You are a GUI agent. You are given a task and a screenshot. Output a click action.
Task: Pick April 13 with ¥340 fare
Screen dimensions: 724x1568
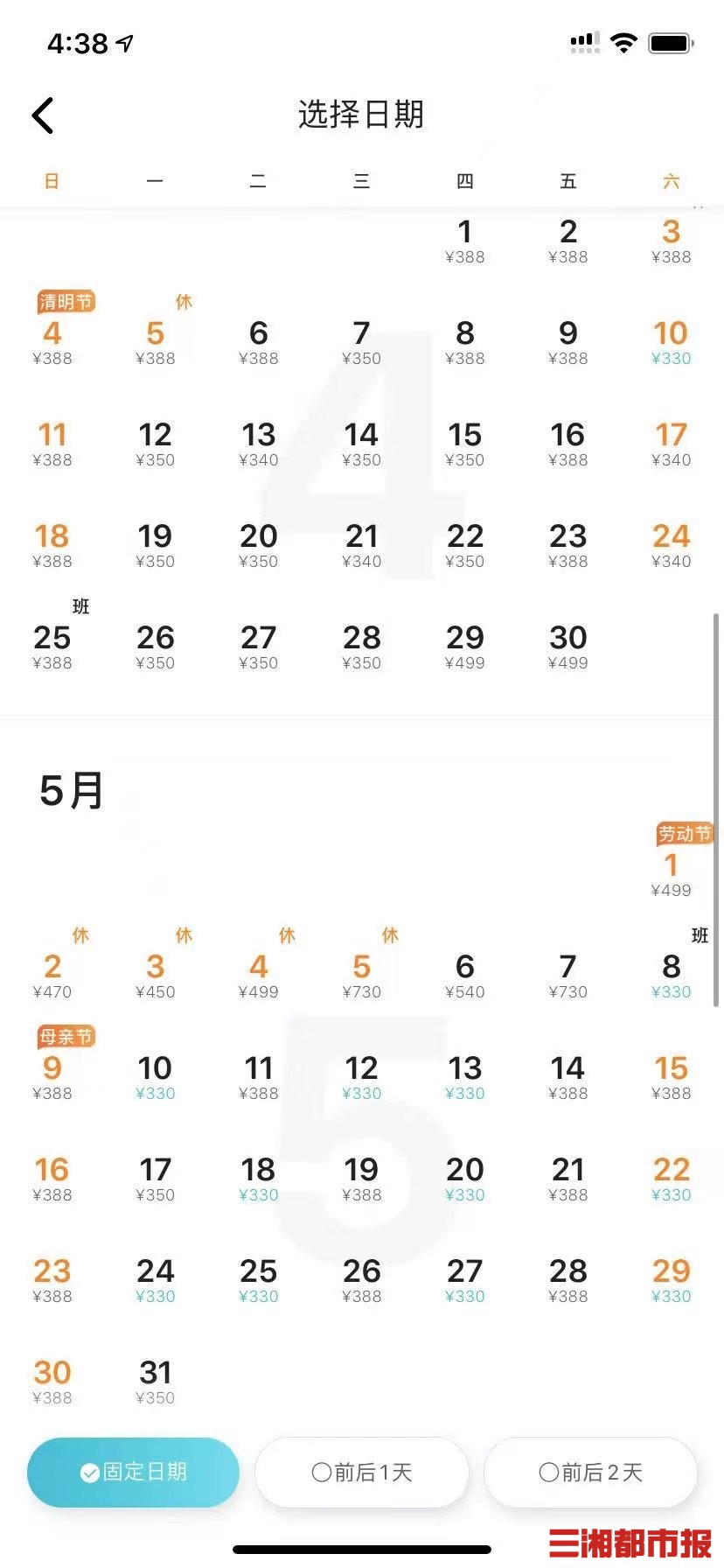[258, 443]
